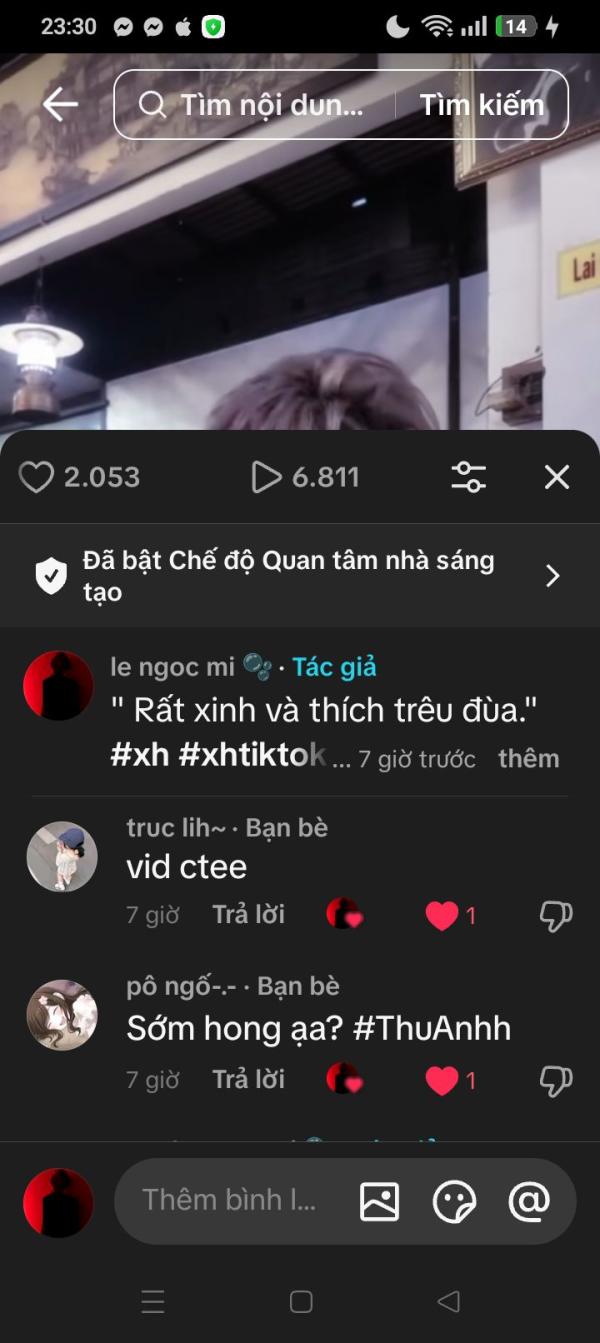Open the sticker emoji picker
This screenshot has width=600, height=1343.
(x=454, y=1201)
